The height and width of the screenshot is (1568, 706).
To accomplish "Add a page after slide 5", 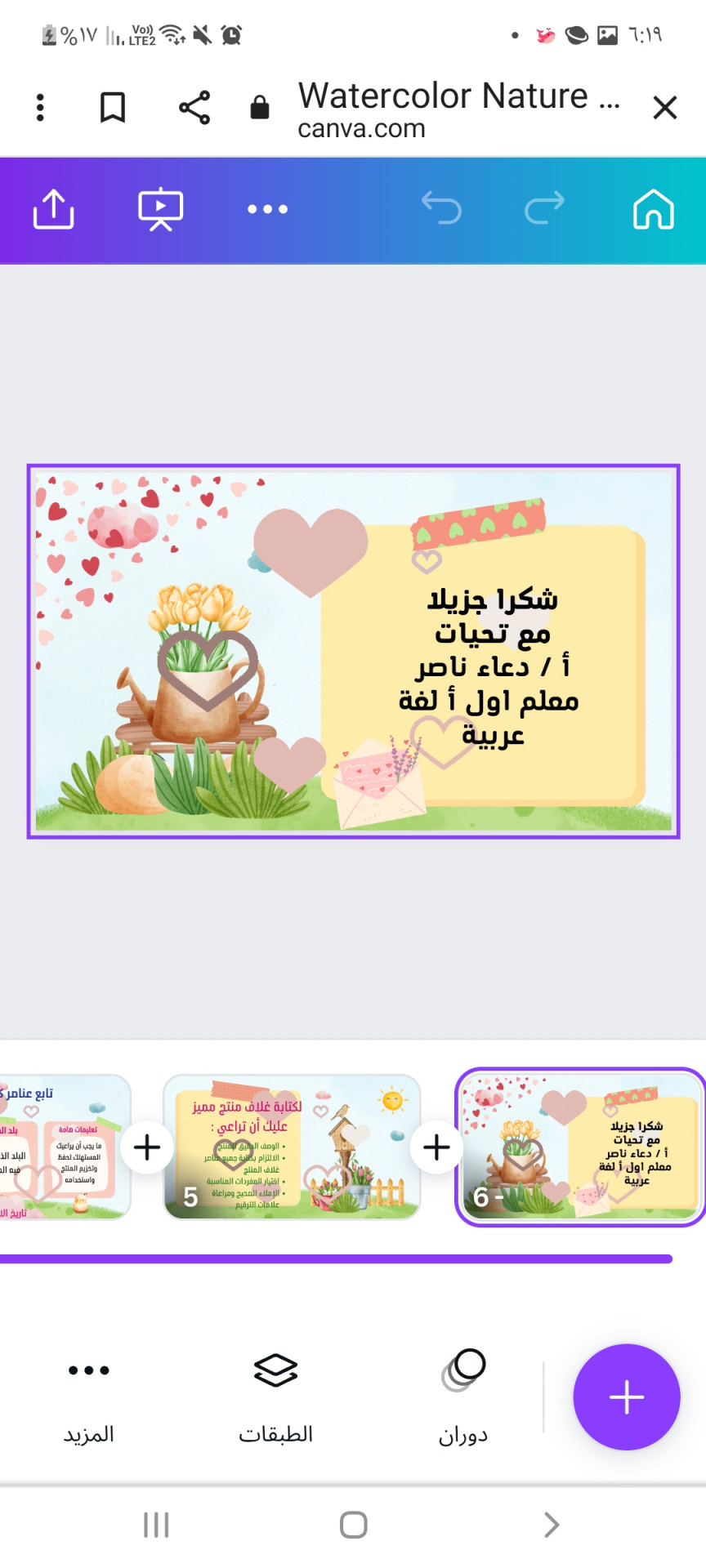I will [x=436, y=1147].
